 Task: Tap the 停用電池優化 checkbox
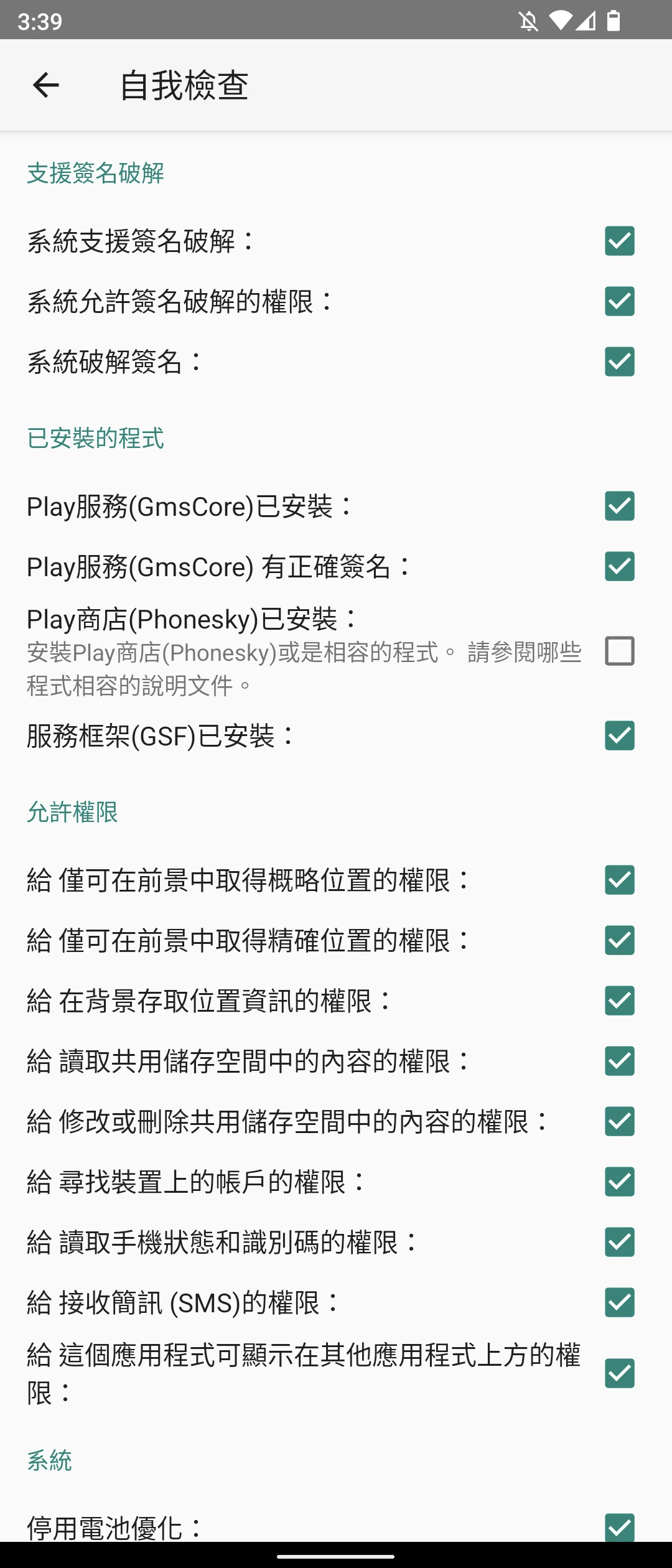tap(619, 1527)
